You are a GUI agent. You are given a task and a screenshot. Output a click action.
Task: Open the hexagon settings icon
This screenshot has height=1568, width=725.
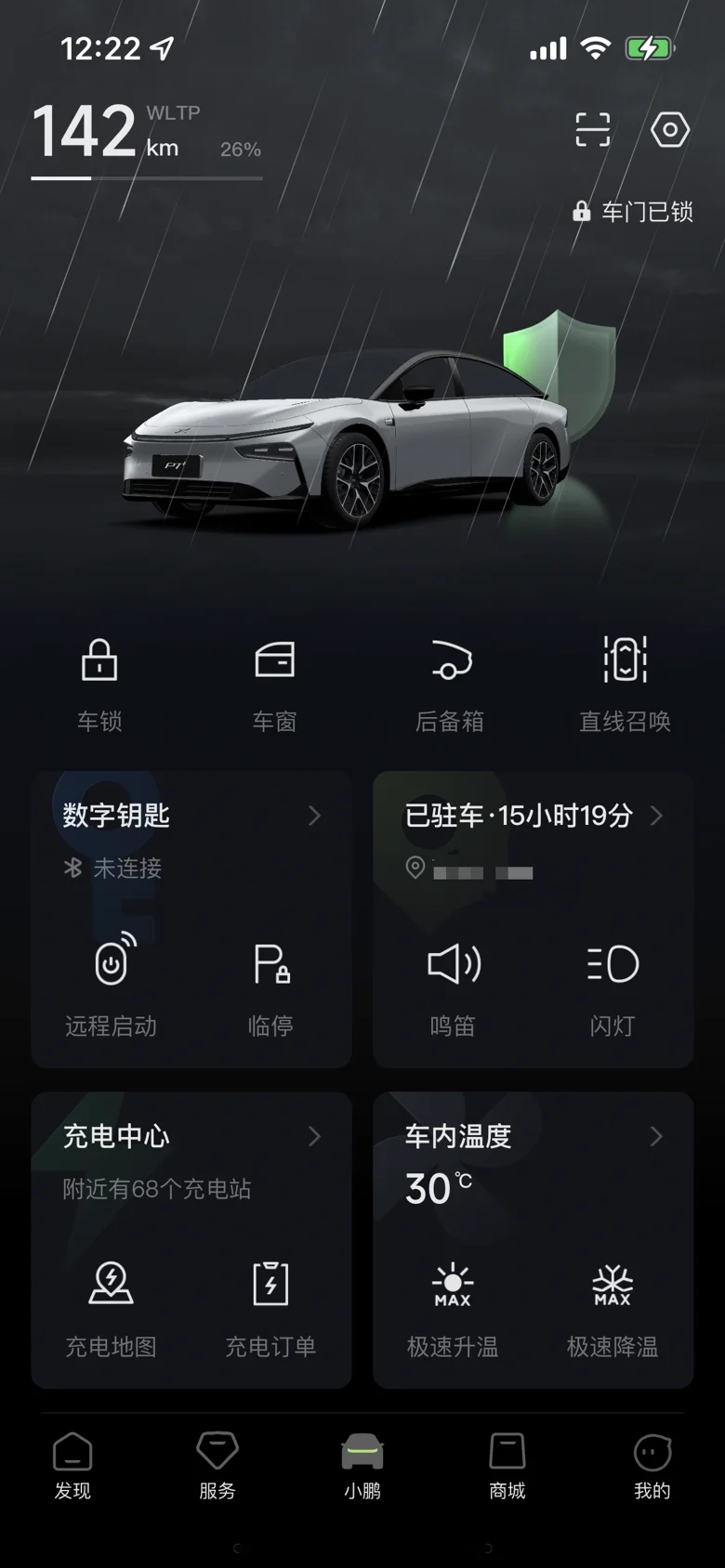(x=670, y=130)
